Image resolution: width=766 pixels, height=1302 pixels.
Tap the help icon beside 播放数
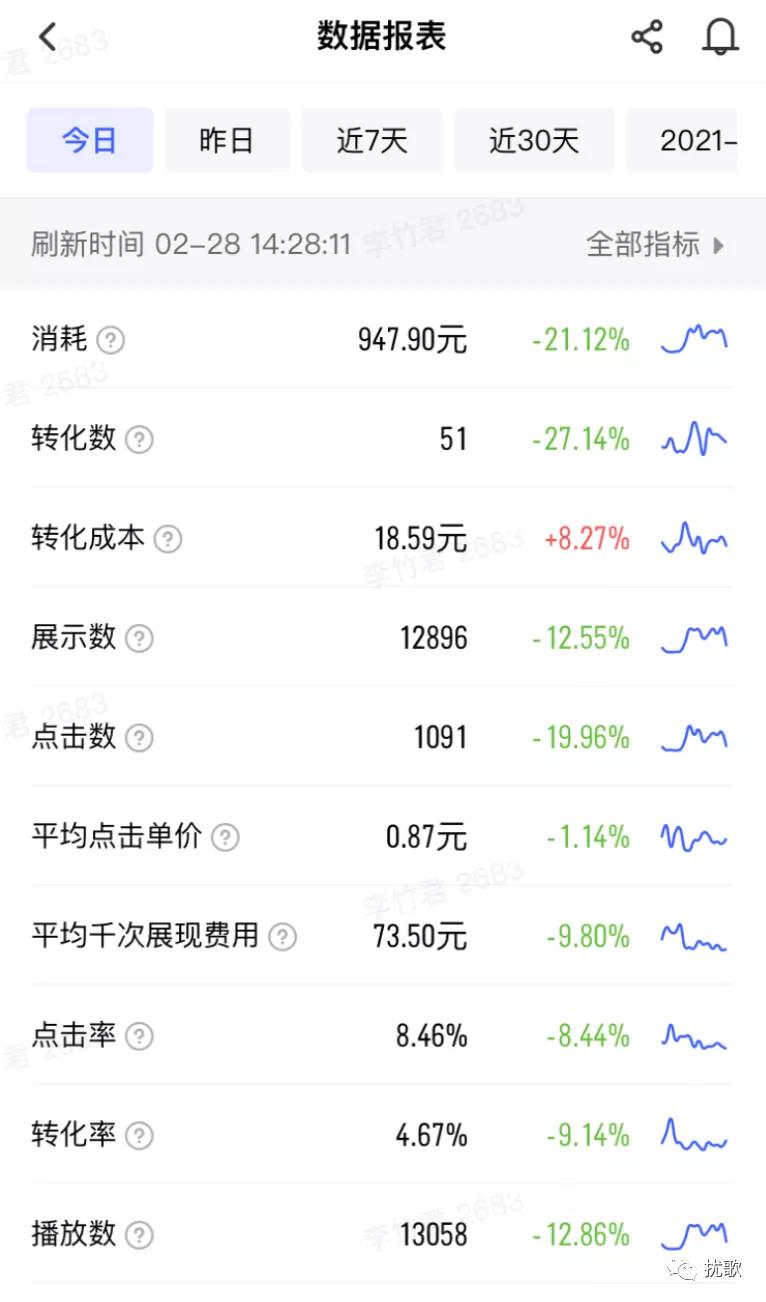click(x=139, y=1237)
